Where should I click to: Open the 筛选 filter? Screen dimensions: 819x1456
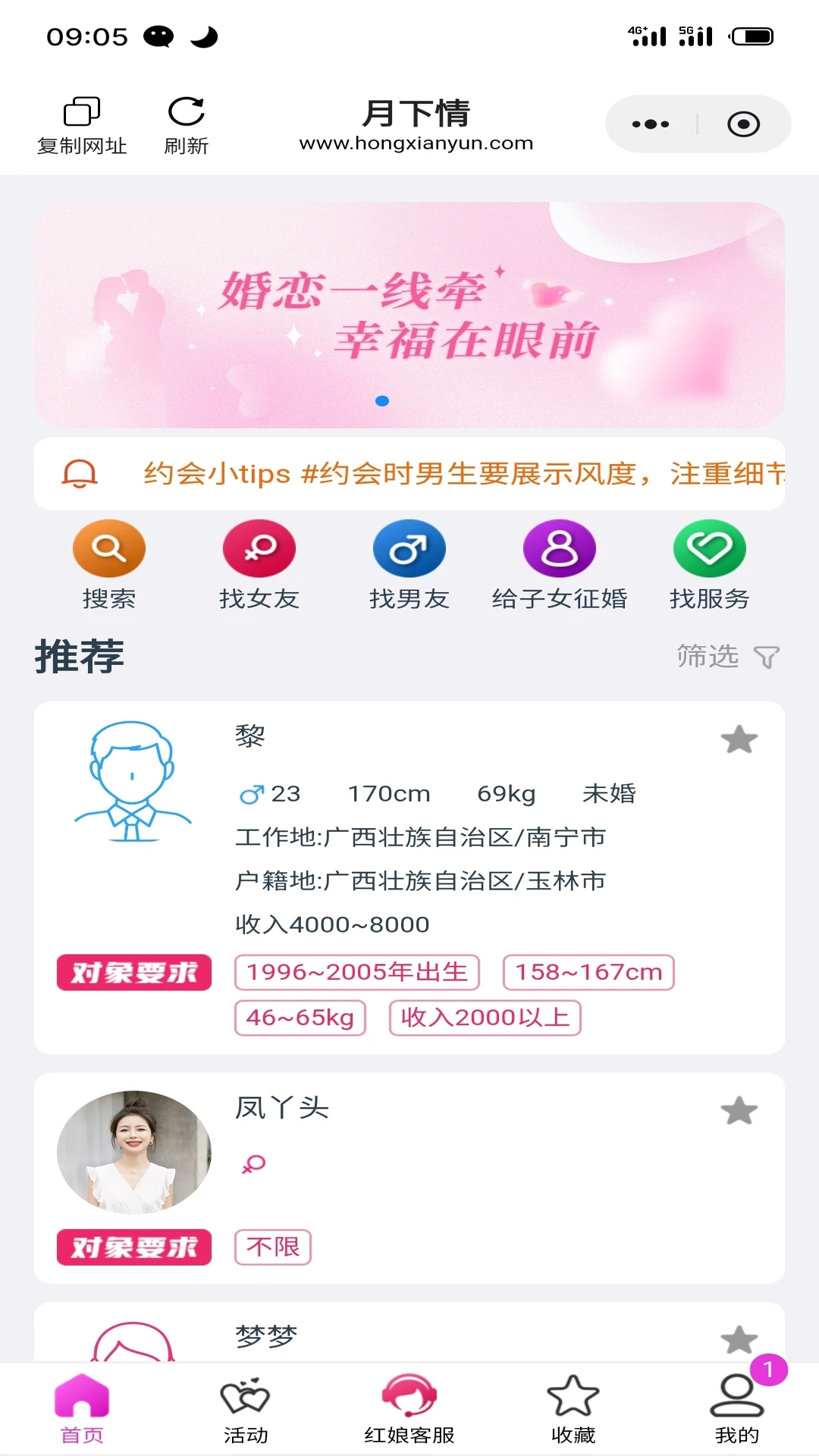[726, 656]
